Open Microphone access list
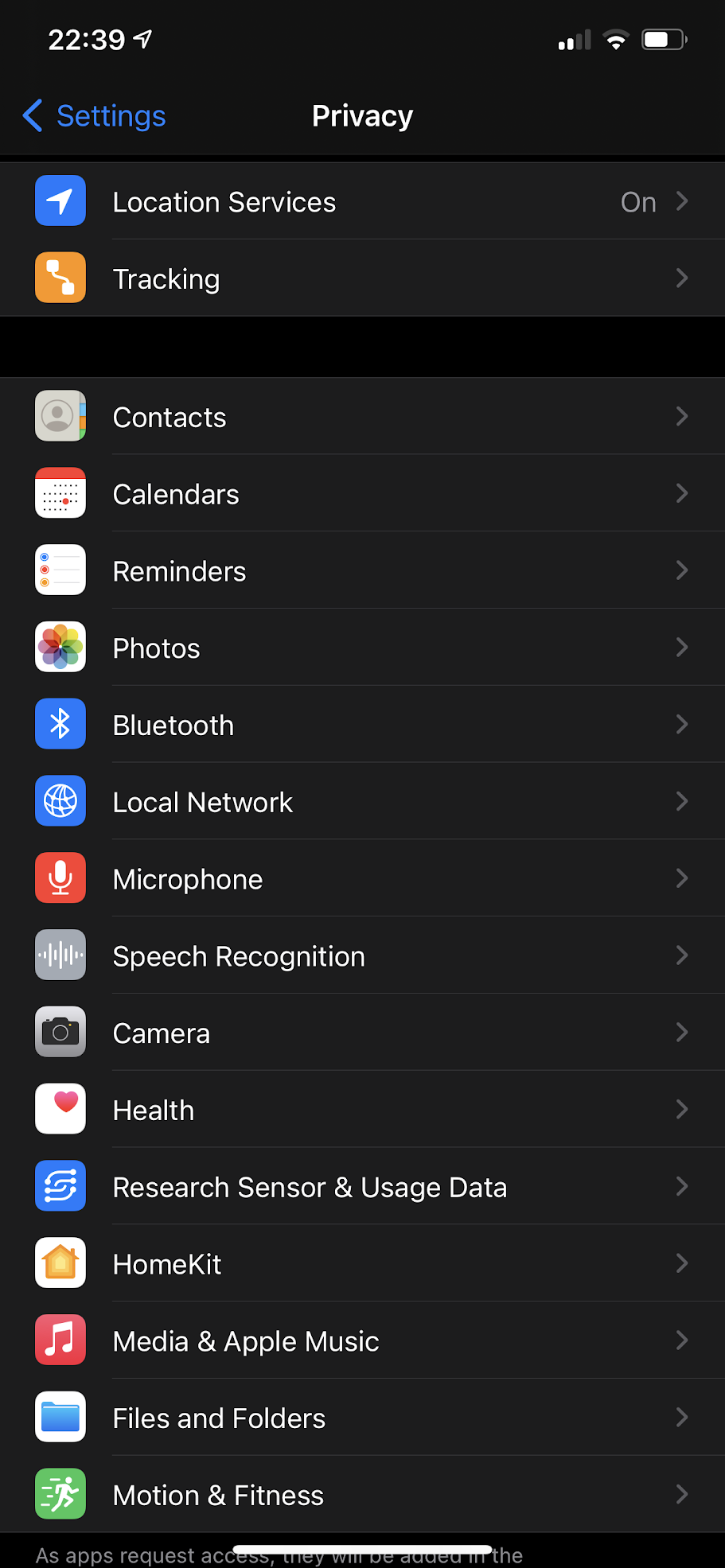725x1568 pixels. tap(362, 879)
